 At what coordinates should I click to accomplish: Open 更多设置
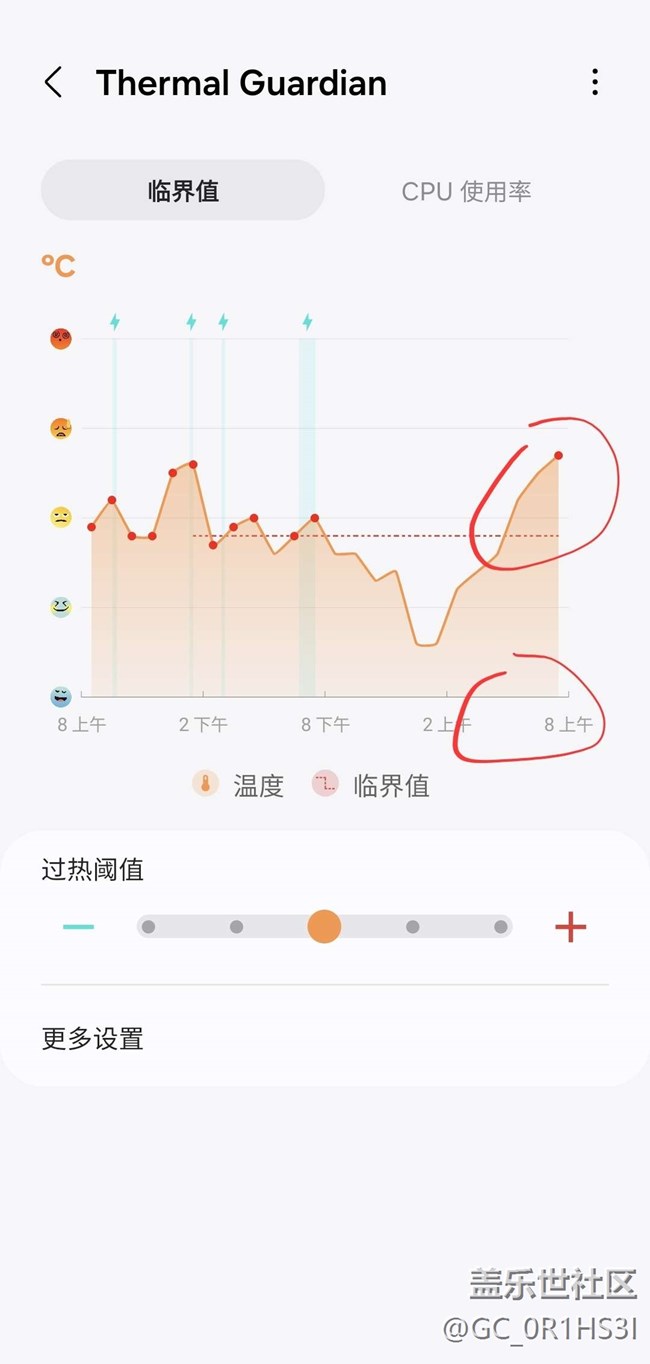[324, 1038]
